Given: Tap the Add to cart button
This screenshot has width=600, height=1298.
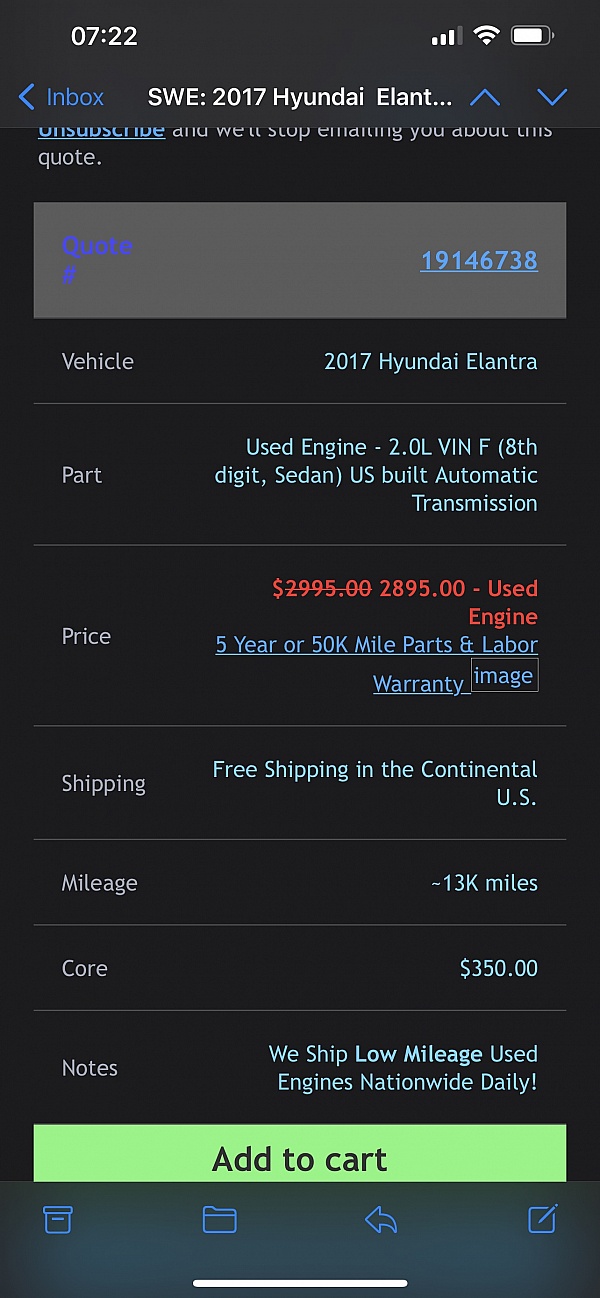Looking at the screenshot, I should (300, 1156).
